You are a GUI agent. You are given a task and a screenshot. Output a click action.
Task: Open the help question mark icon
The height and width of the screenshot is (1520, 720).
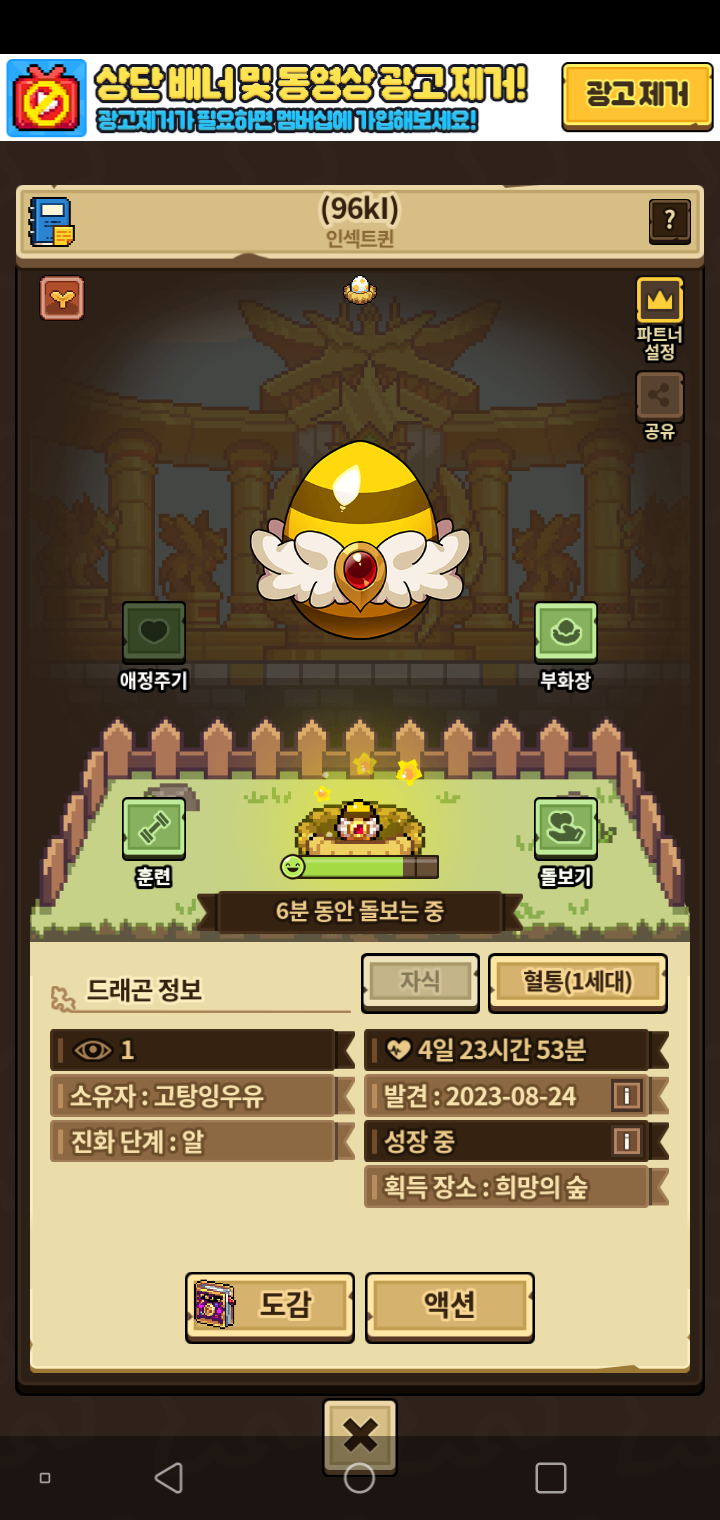[669, 221]
